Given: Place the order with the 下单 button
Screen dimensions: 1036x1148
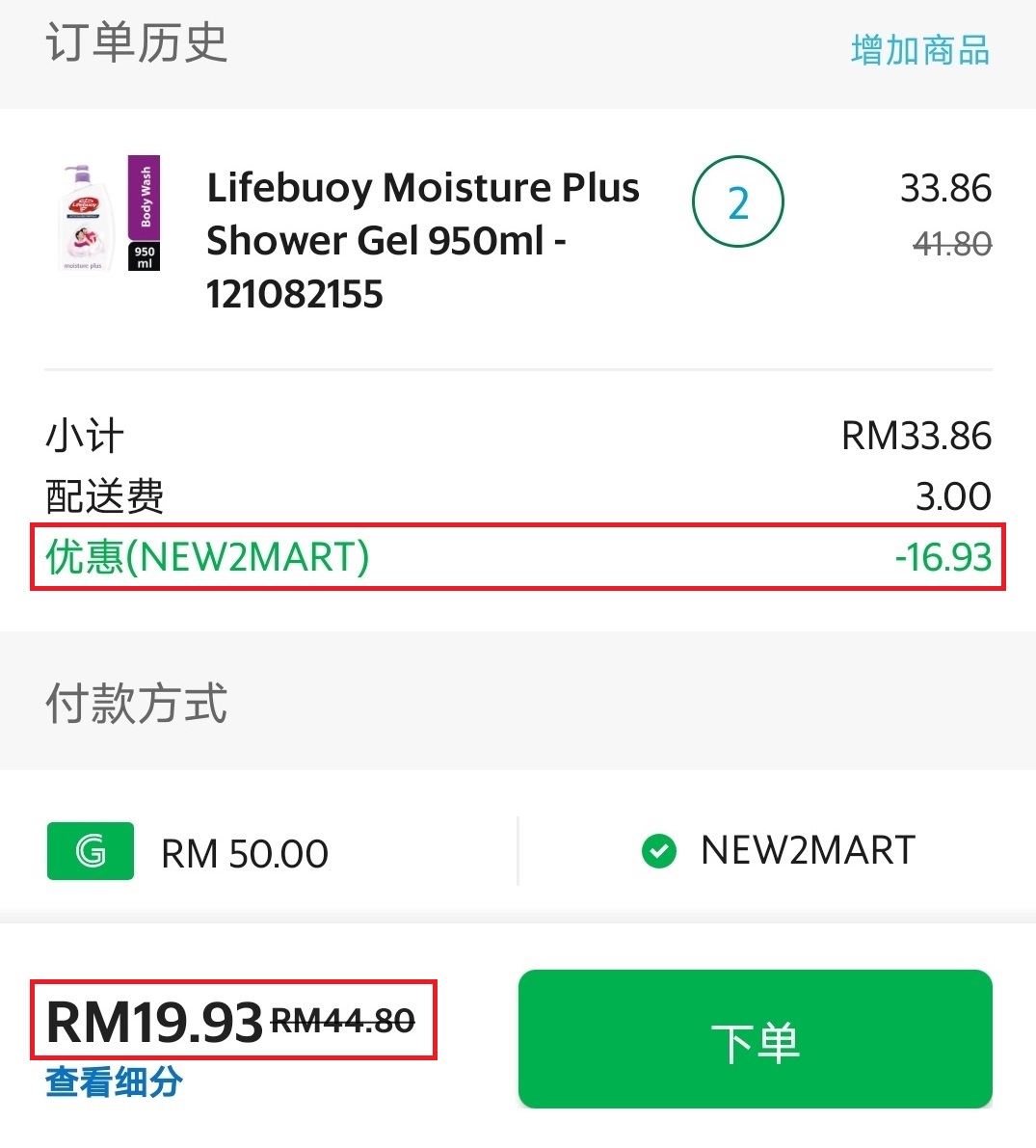Looking at the screenshot, I should coord(755,1040).
